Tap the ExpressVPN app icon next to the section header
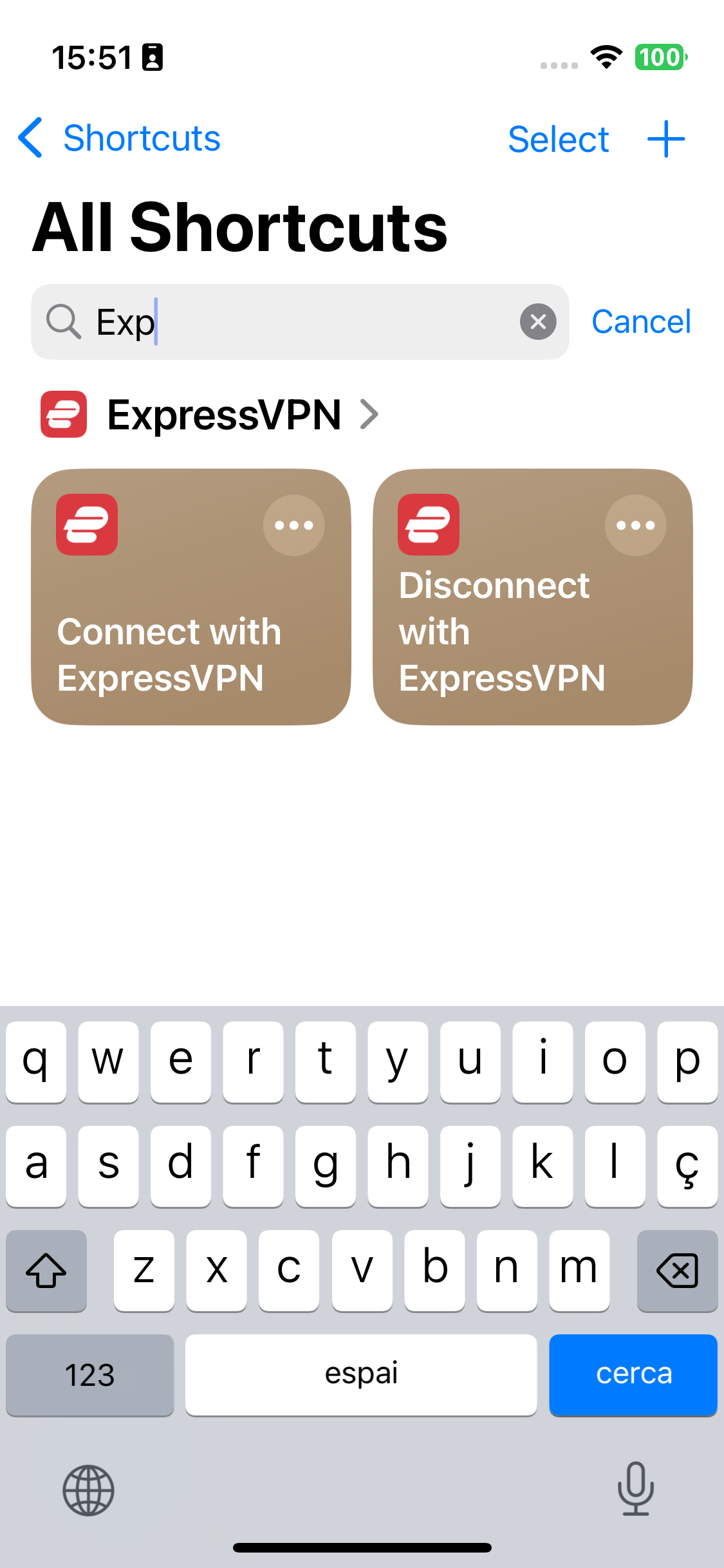Screen dimensions: 724x1568 pyautogui.click(x=63, y=414)
